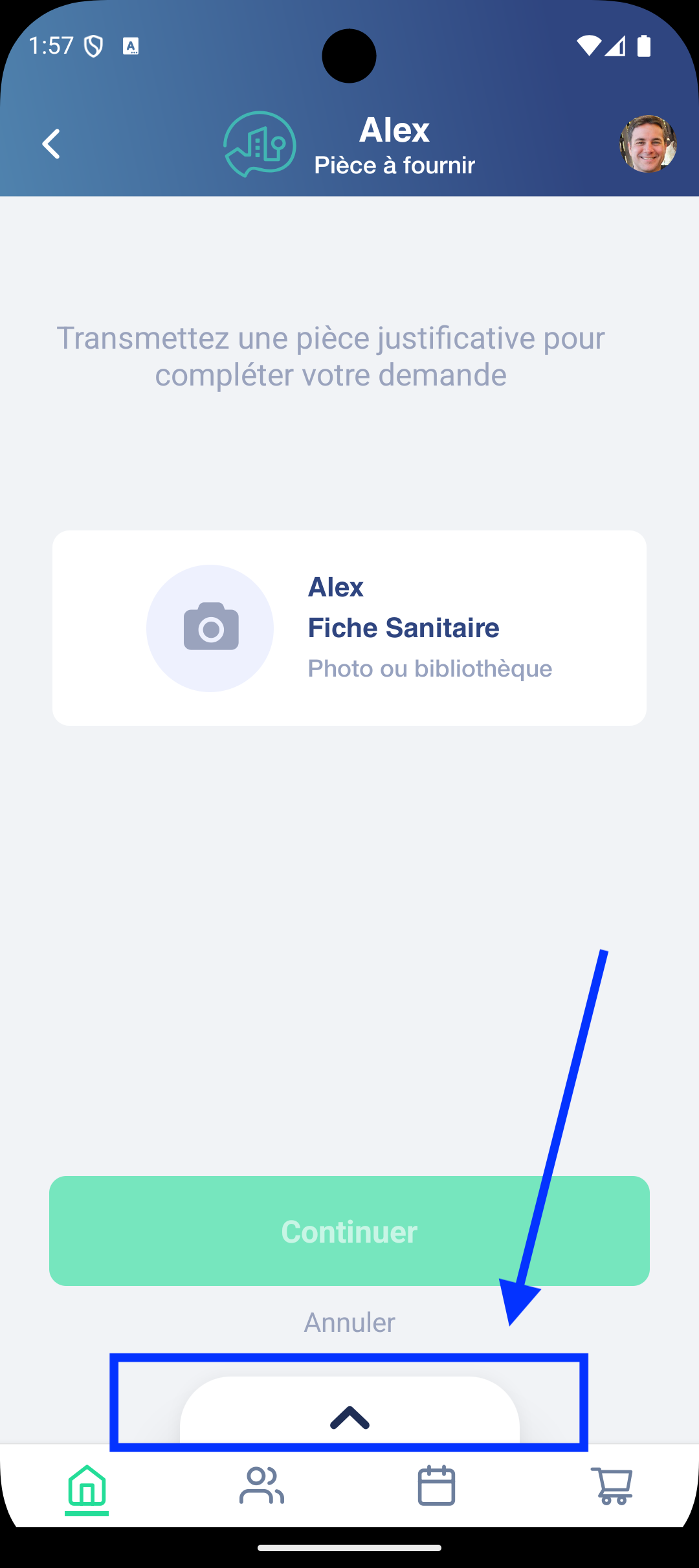
Task: Cancel with the Annuler link
Action: coord(349,1323)
